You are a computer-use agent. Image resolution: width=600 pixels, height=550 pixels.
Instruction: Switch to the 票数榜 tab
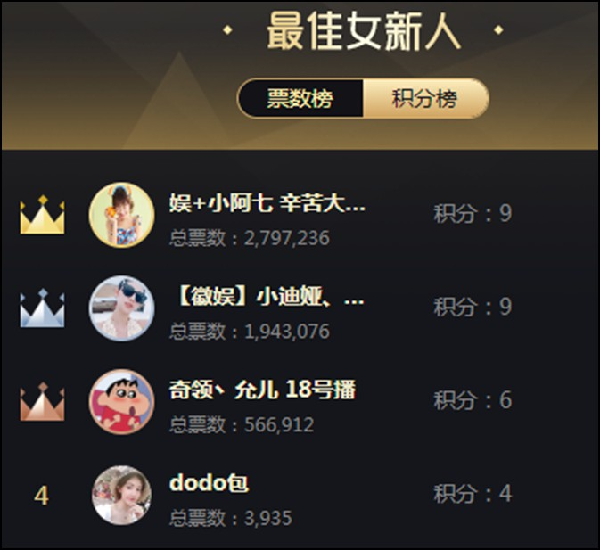[x=300, y=99]
